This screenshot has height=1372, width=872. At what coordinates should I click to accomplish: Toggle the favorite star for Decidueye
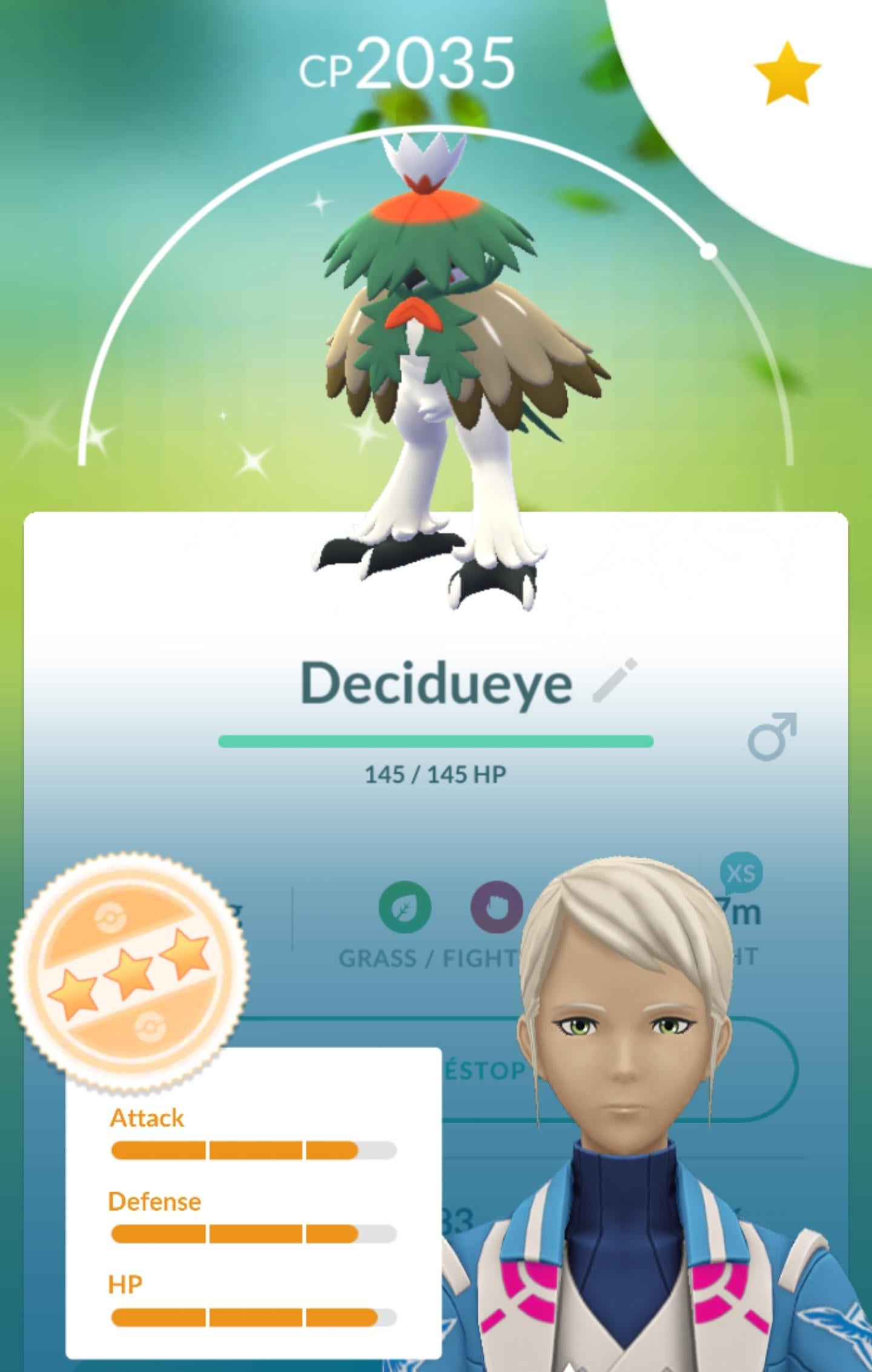787,74
